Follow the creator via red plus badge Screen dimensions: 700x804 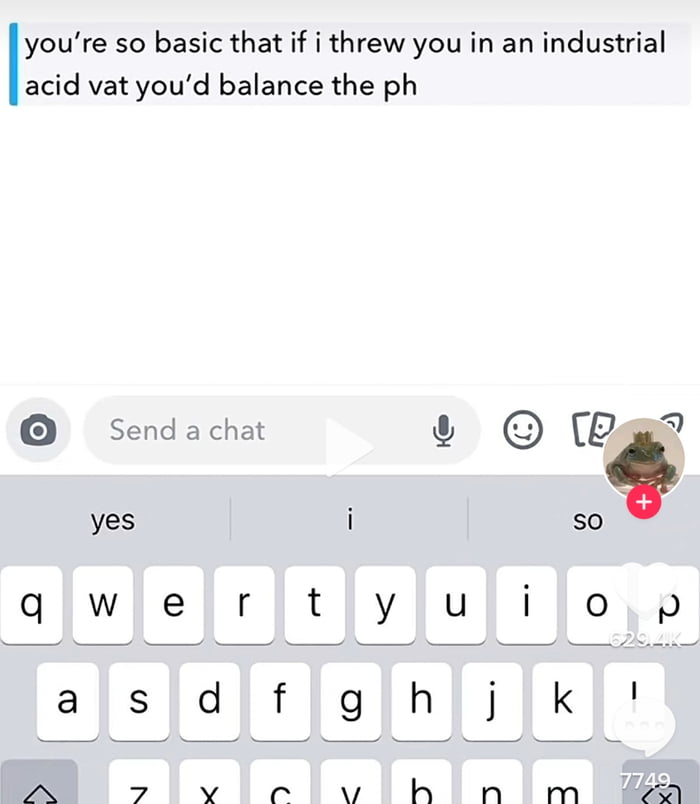click(x=644, y=503)
